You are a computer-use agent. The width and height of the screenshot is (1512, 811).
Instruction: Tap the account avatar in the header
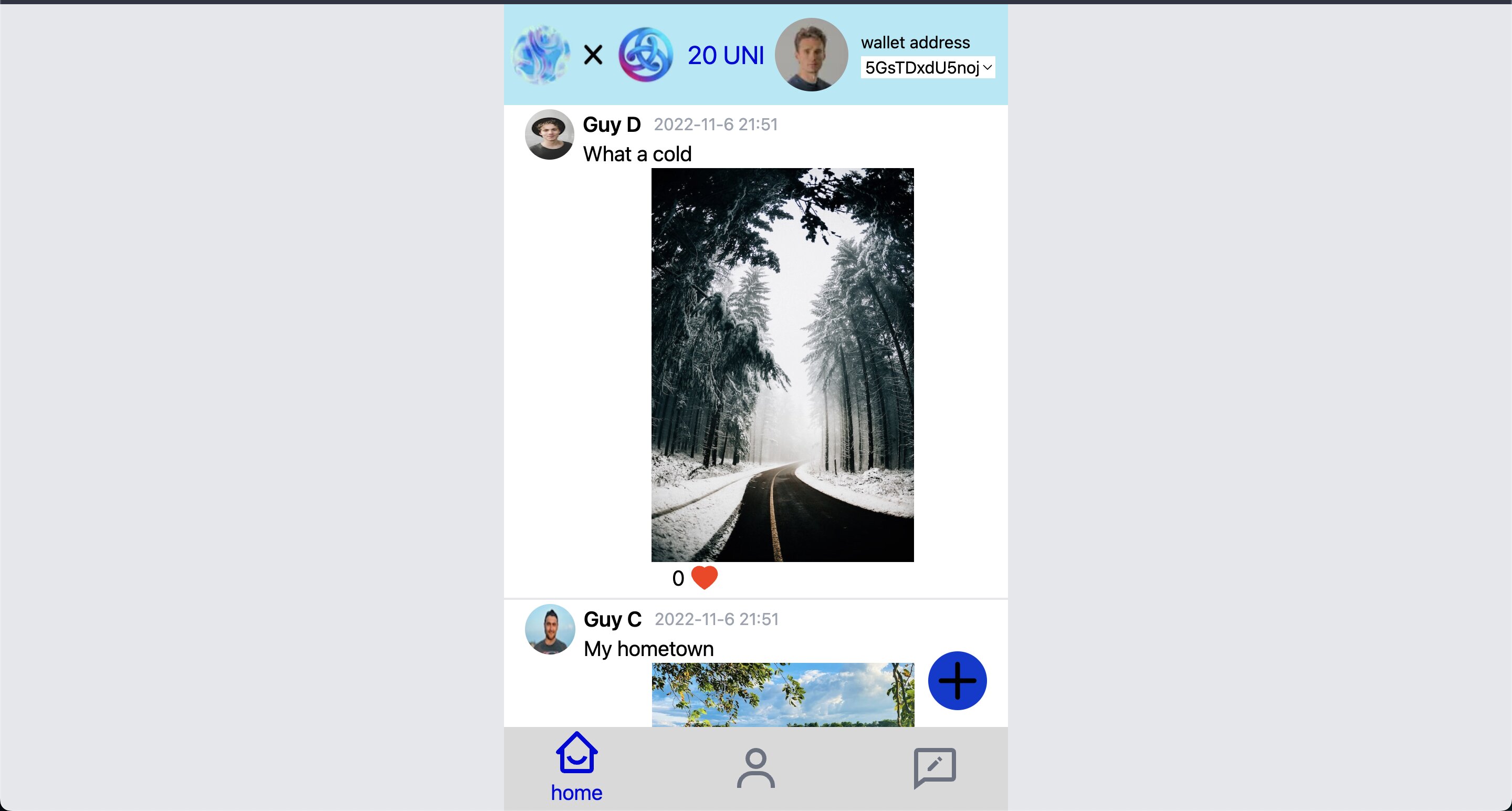click(x=811, y=55)
